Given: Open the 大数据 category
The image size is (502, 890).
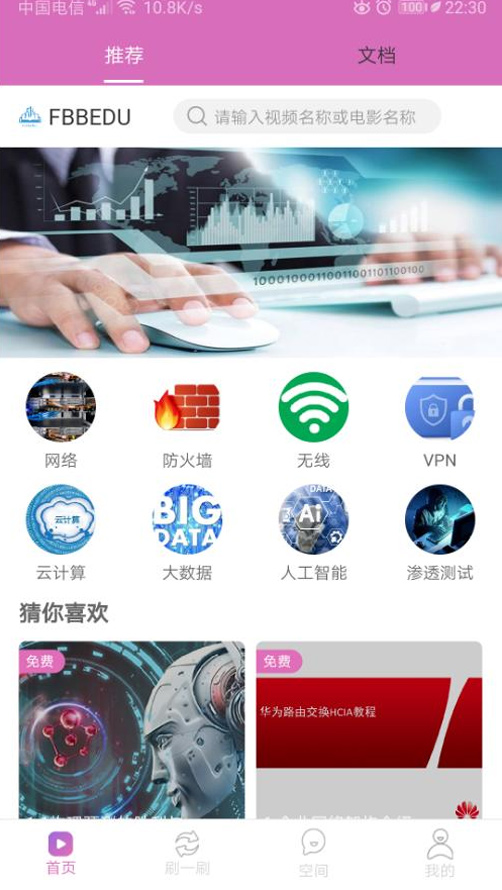Looking at the screenshot, I should point(187,533).
